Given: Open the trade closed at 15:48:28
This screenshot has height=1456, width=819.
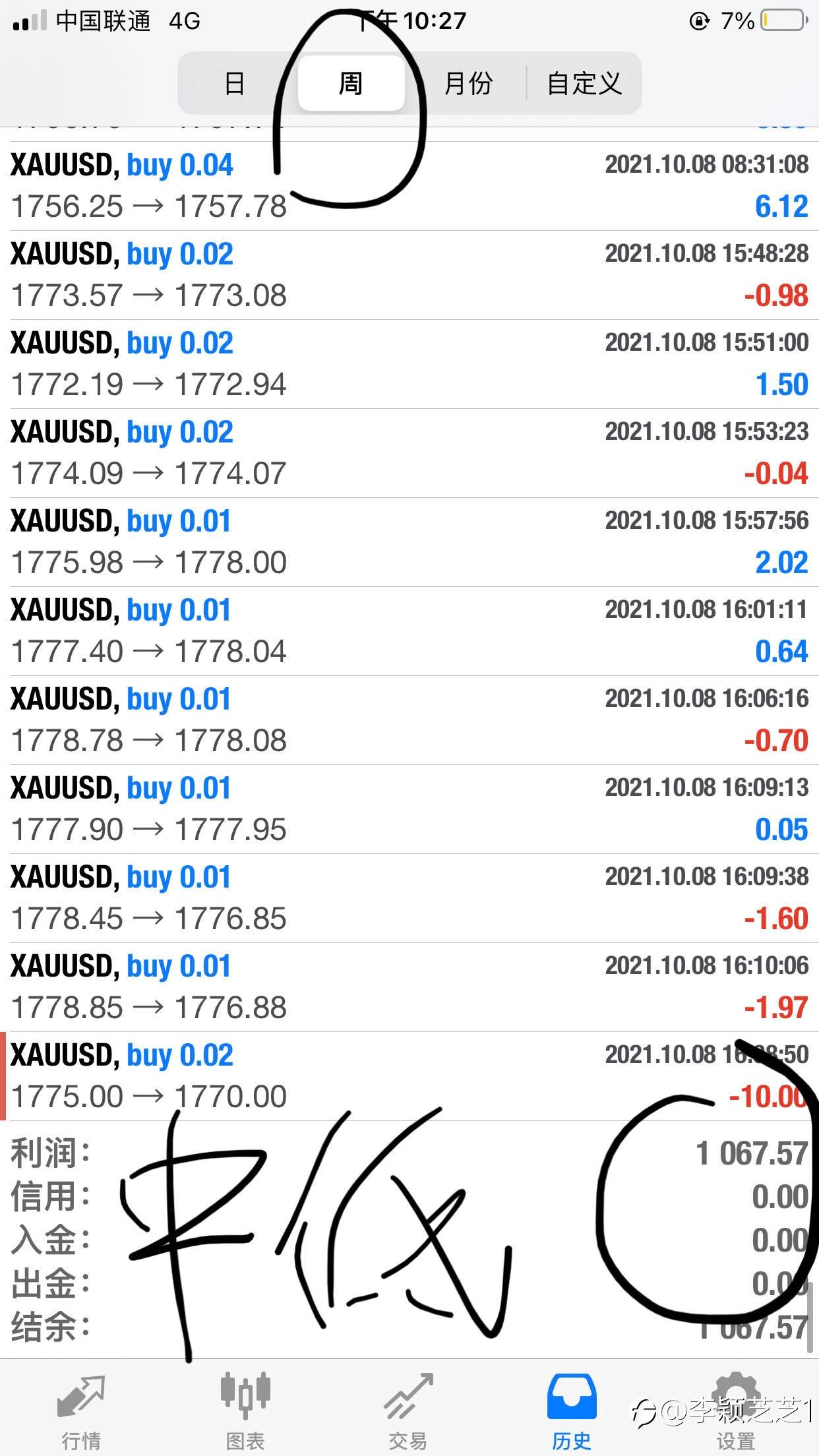Looking at the screenshot, I should (x=409, y=275).
